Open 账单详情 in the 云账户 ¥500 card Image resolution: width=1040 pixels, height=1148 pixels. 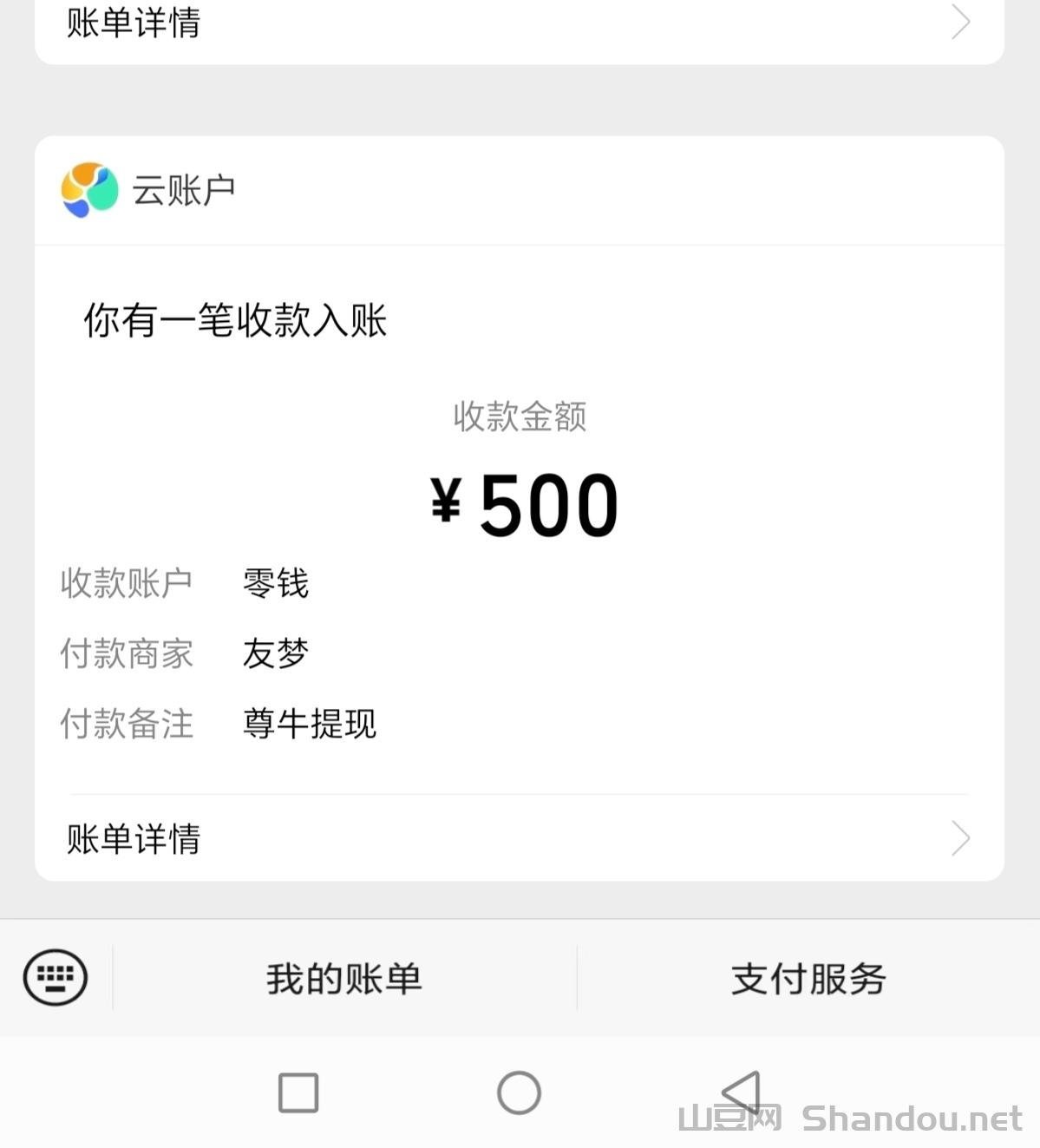point(519,838)
